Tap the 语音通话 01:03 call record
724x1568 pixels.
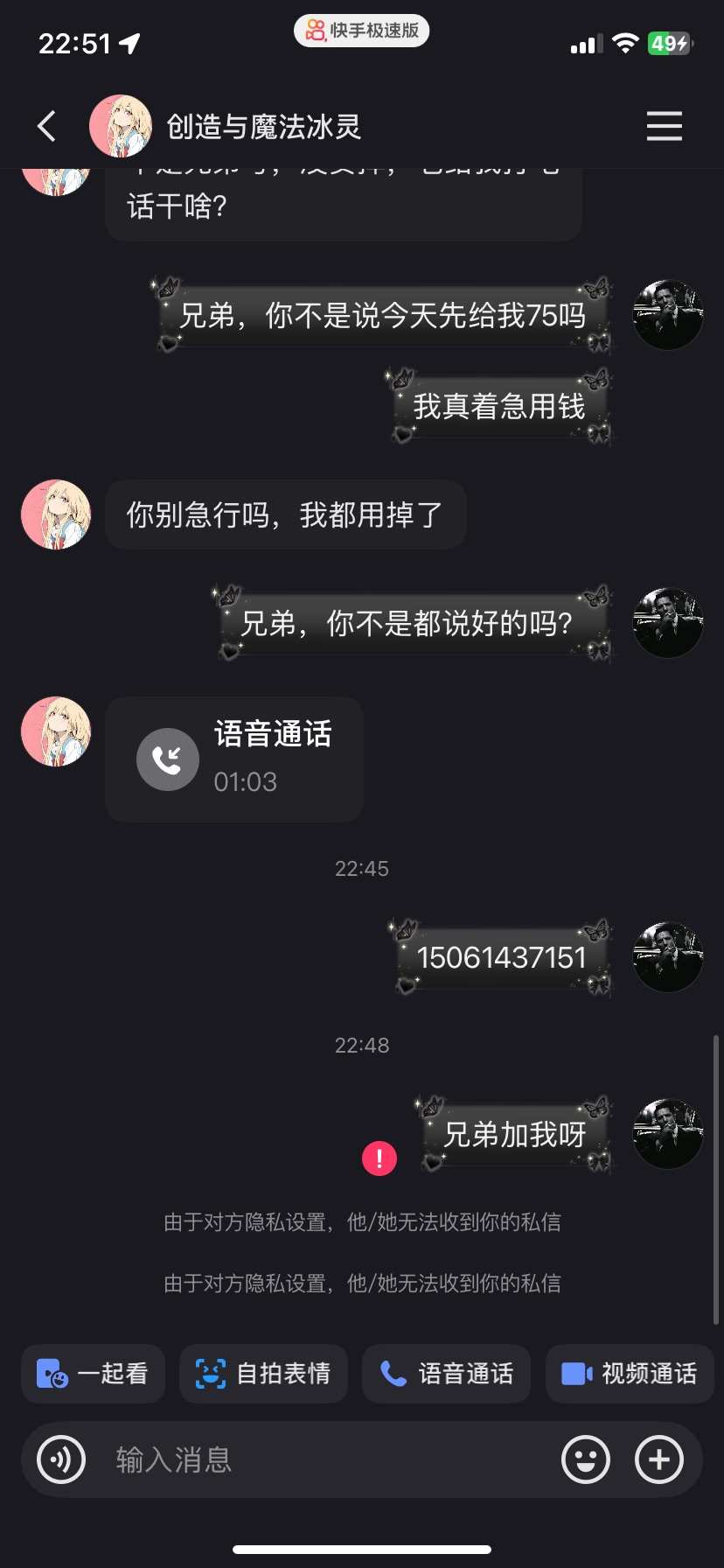click(x=234, y=759)
